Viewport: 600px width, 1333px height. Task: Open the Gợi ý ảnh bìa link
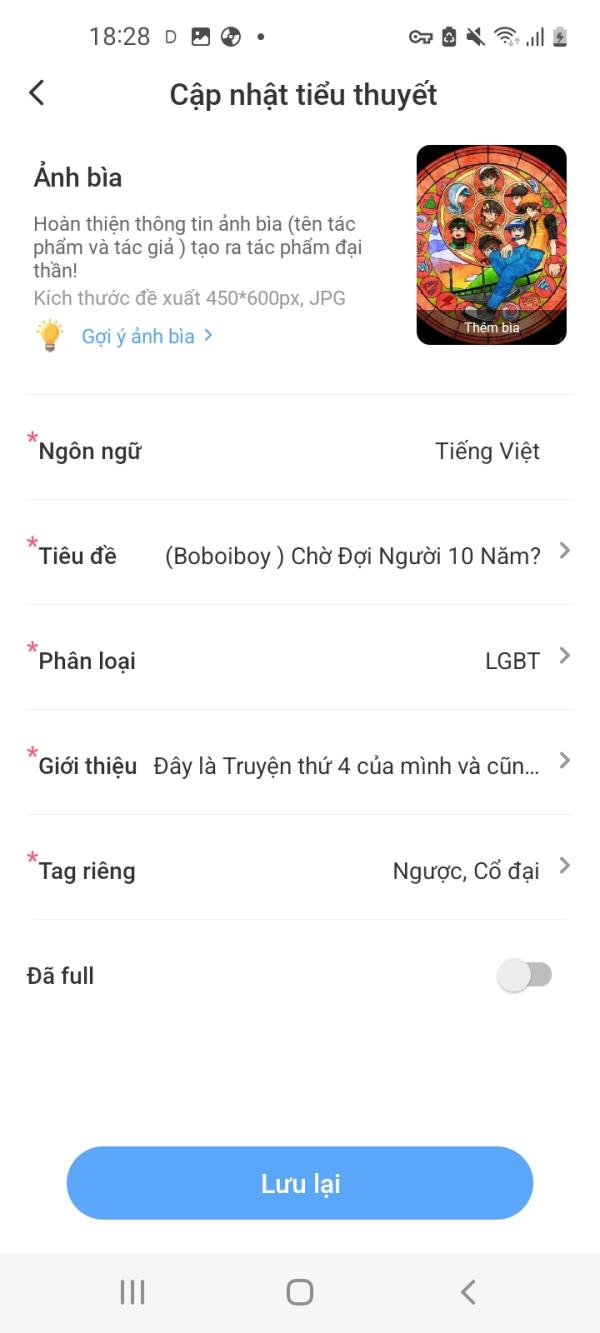point(147,336)
